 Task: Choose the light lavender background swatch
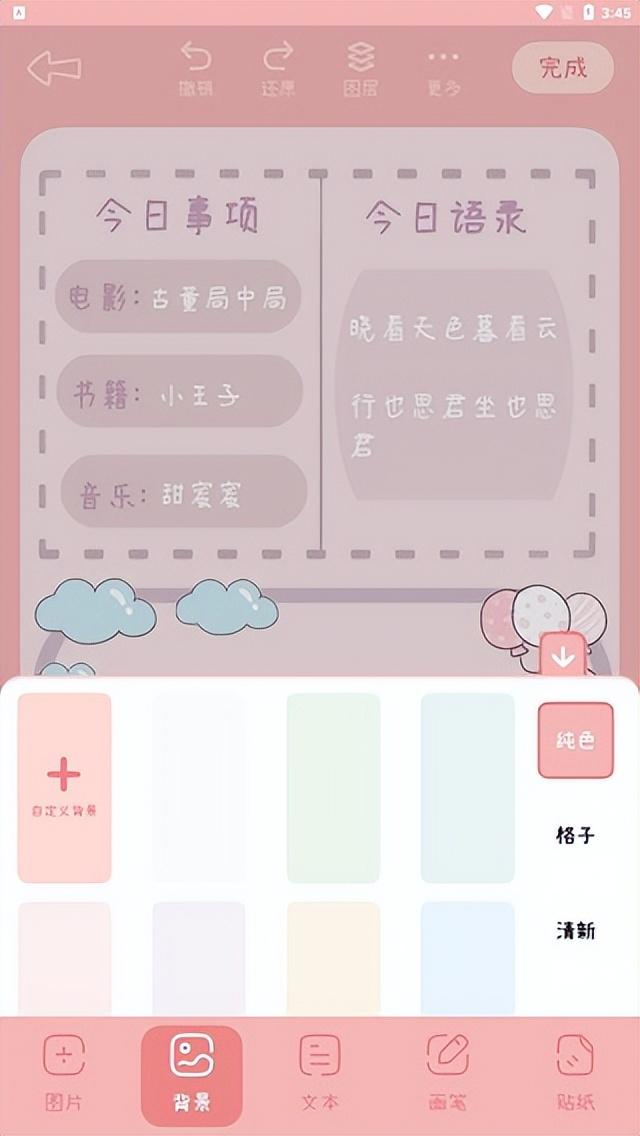198,958
